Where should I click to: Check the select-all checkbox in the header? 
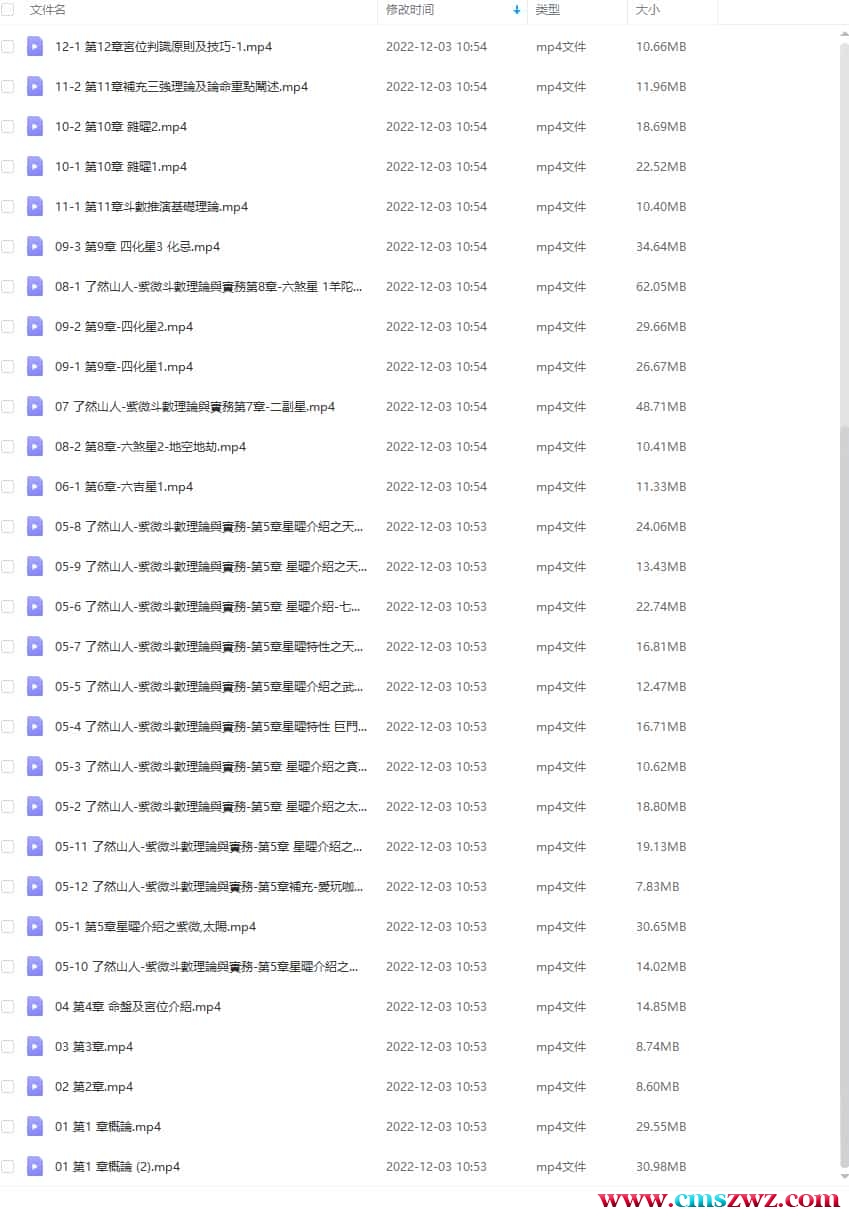coord(8,10)
